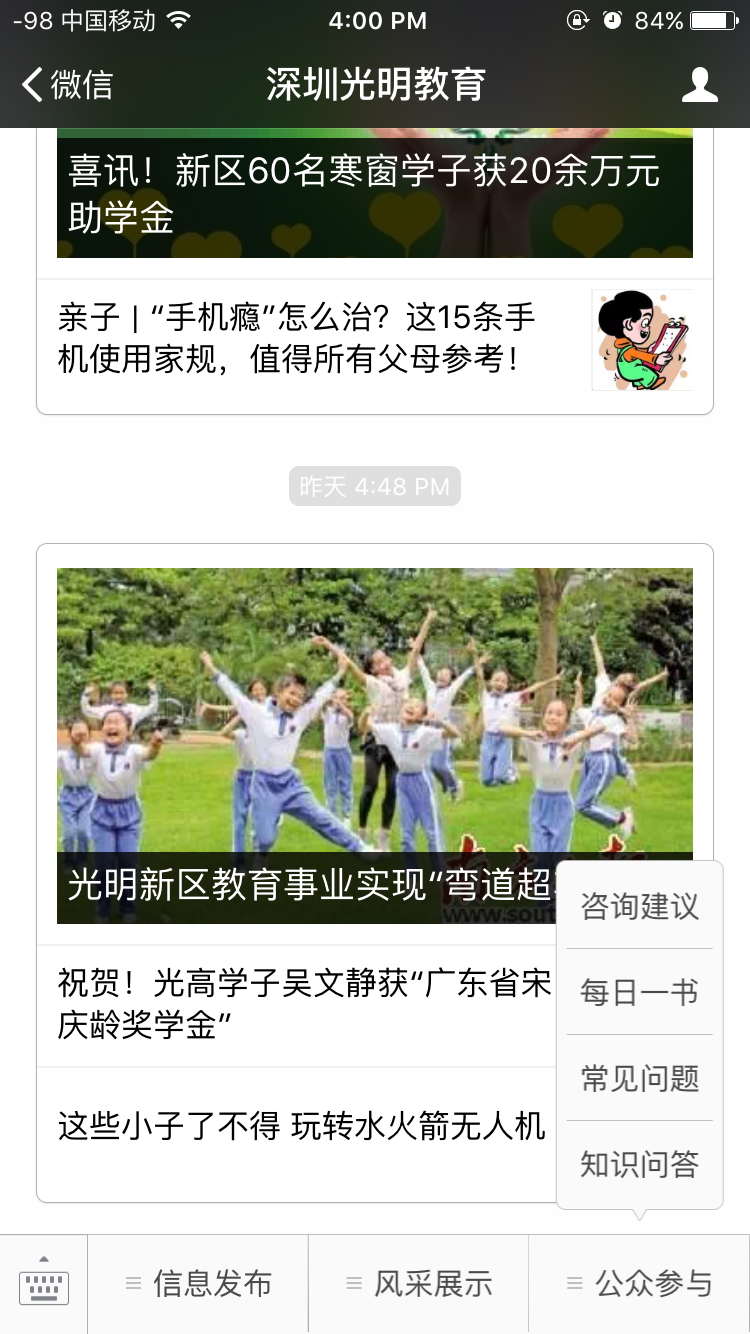Screen dimensions: 750x1334
Task: Open 玩转水火箭无人机 article
Action: tap(300, 1127)
